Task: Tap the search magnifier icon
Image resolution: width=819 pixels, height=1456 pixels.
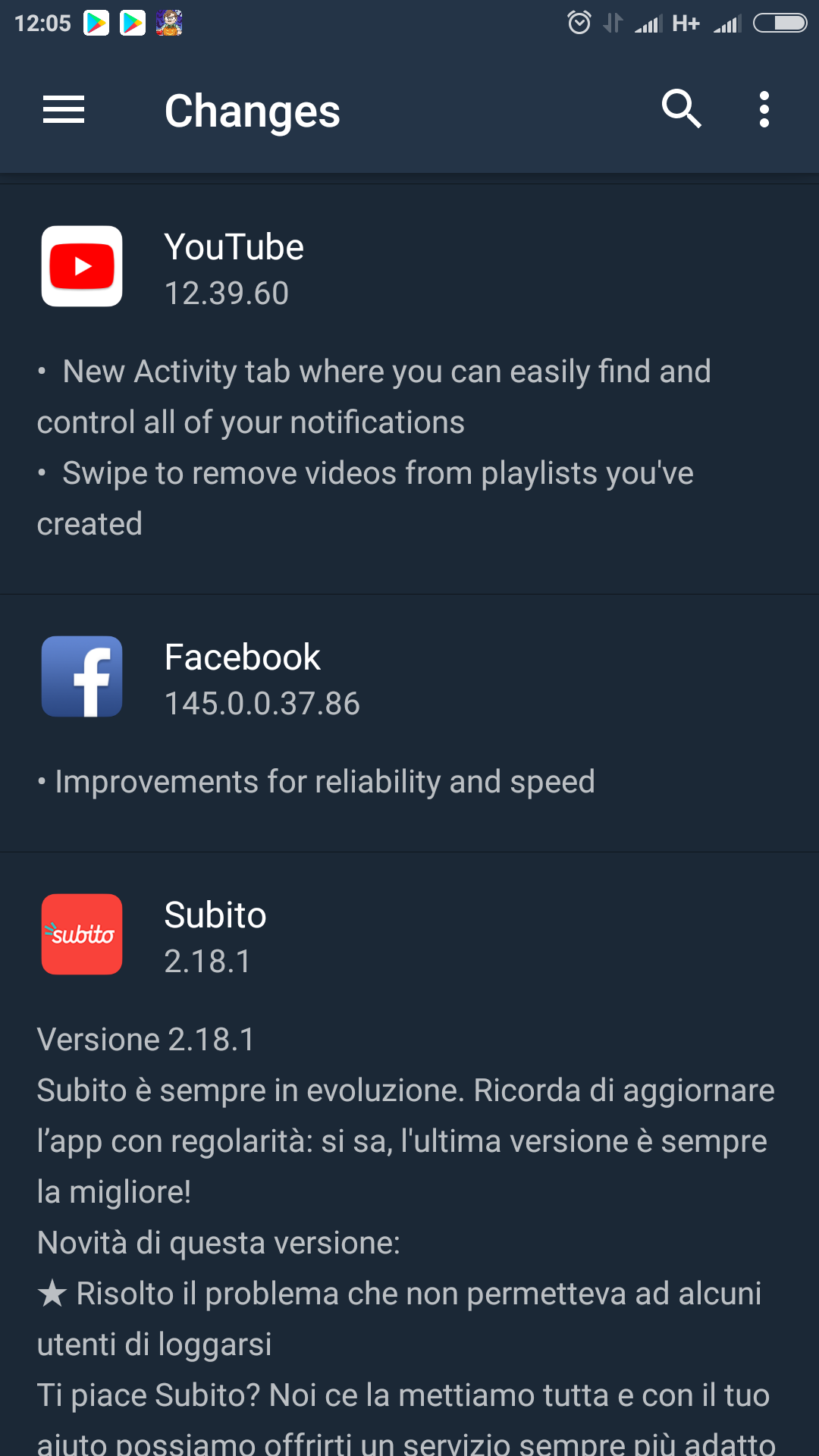Action: [x=681, y=109]
